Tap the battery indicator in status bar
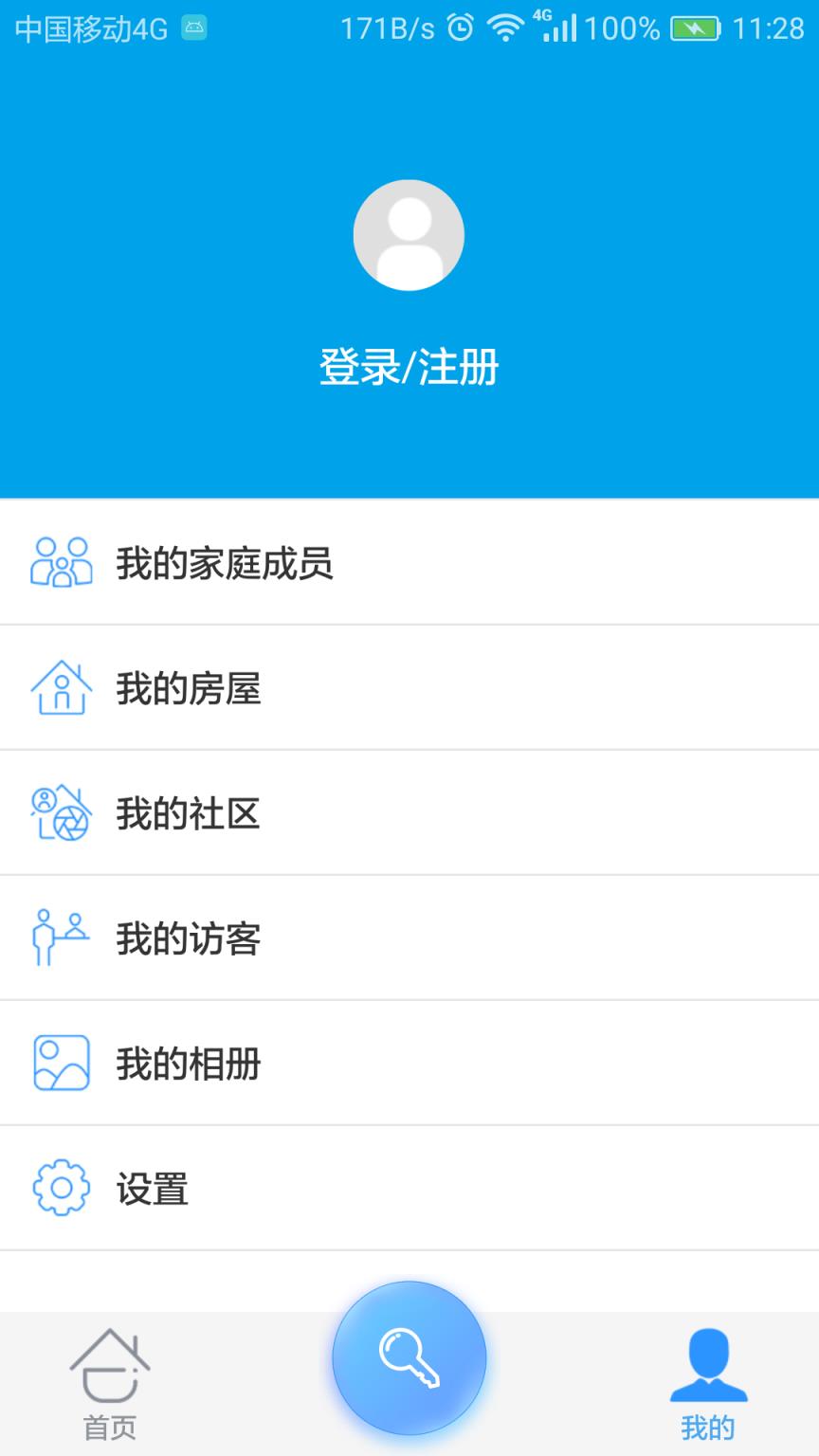The width and height of the screenshot is (819, 1456). 697,28
